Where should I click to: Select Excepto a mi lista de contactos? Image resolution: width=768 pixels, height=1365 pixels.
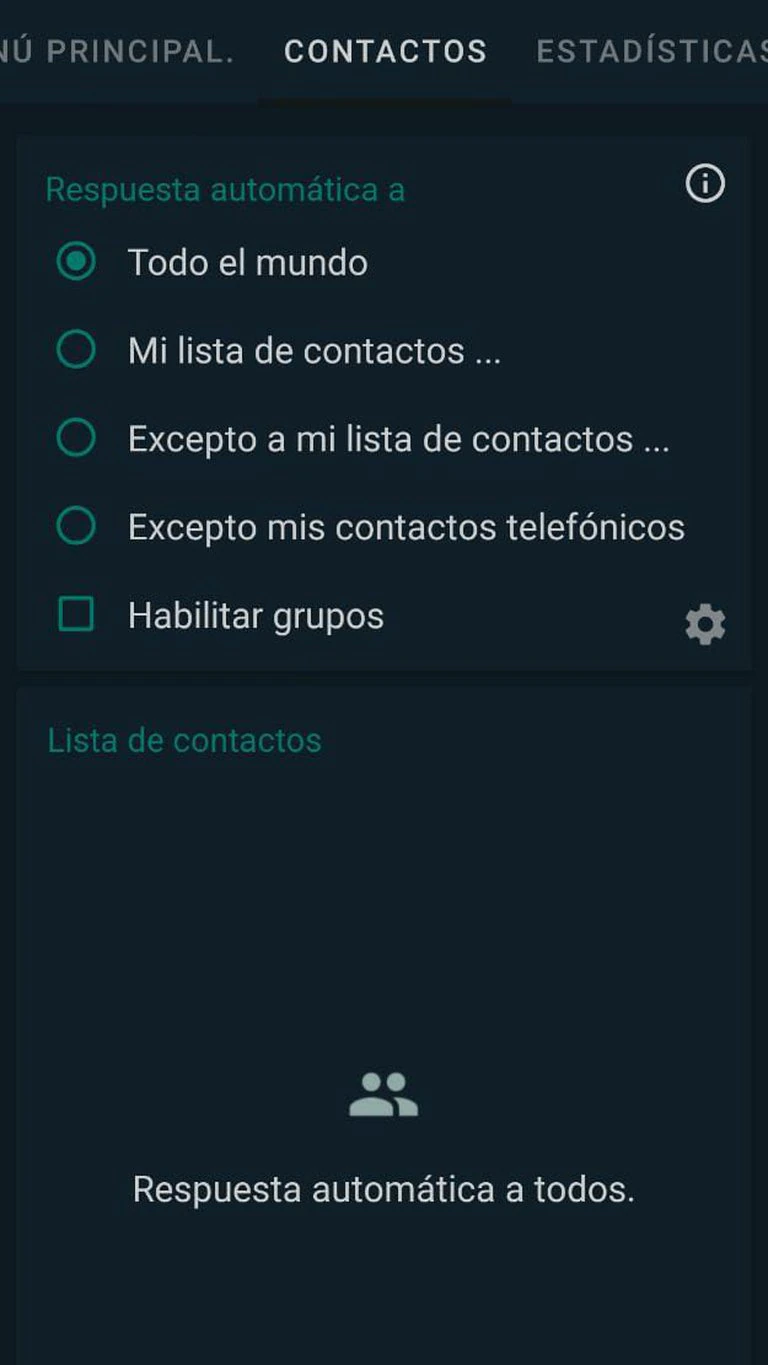pyautogui.click(x=77, y=439)
